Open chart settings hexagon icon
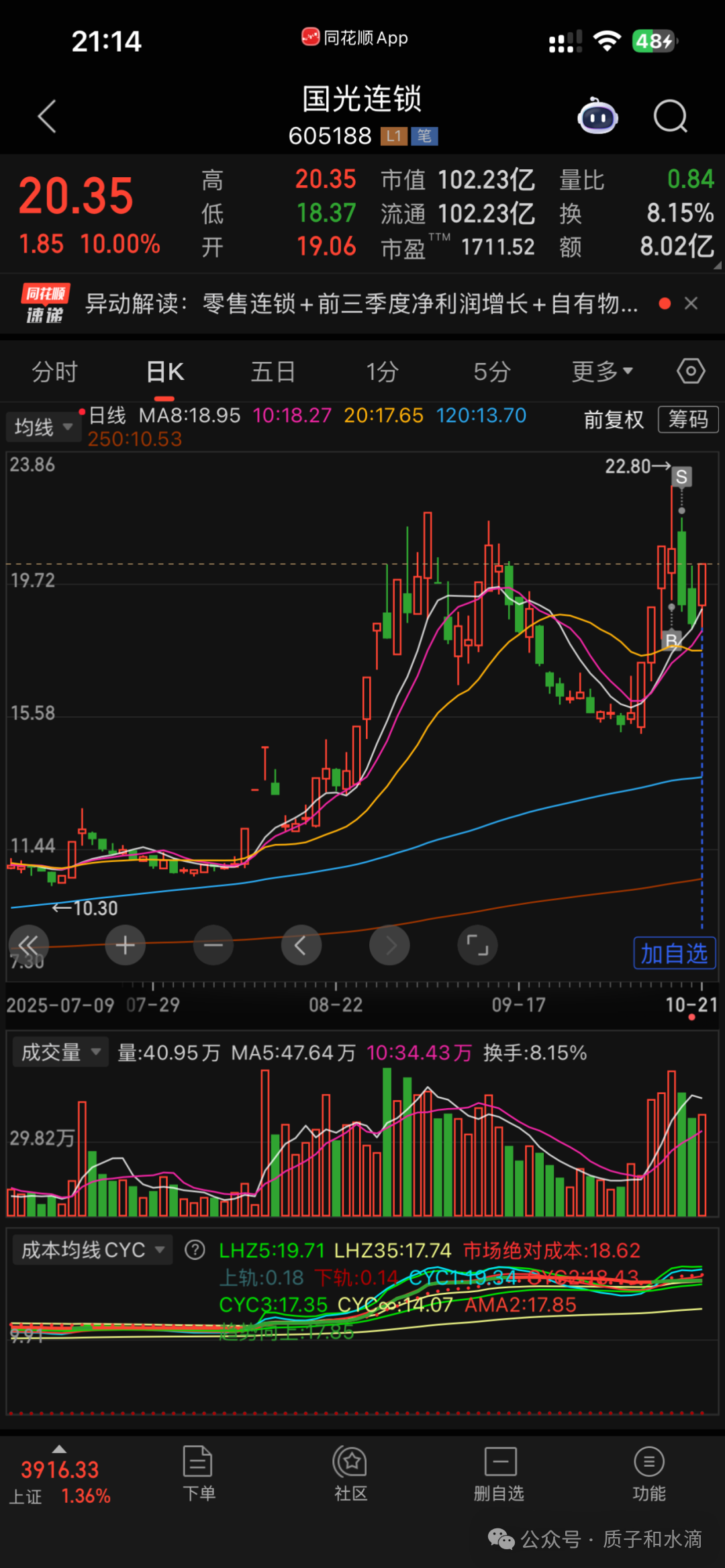The width and height of the screenshot is (725, 1568). pyautogui.click(x=691, y=371)
